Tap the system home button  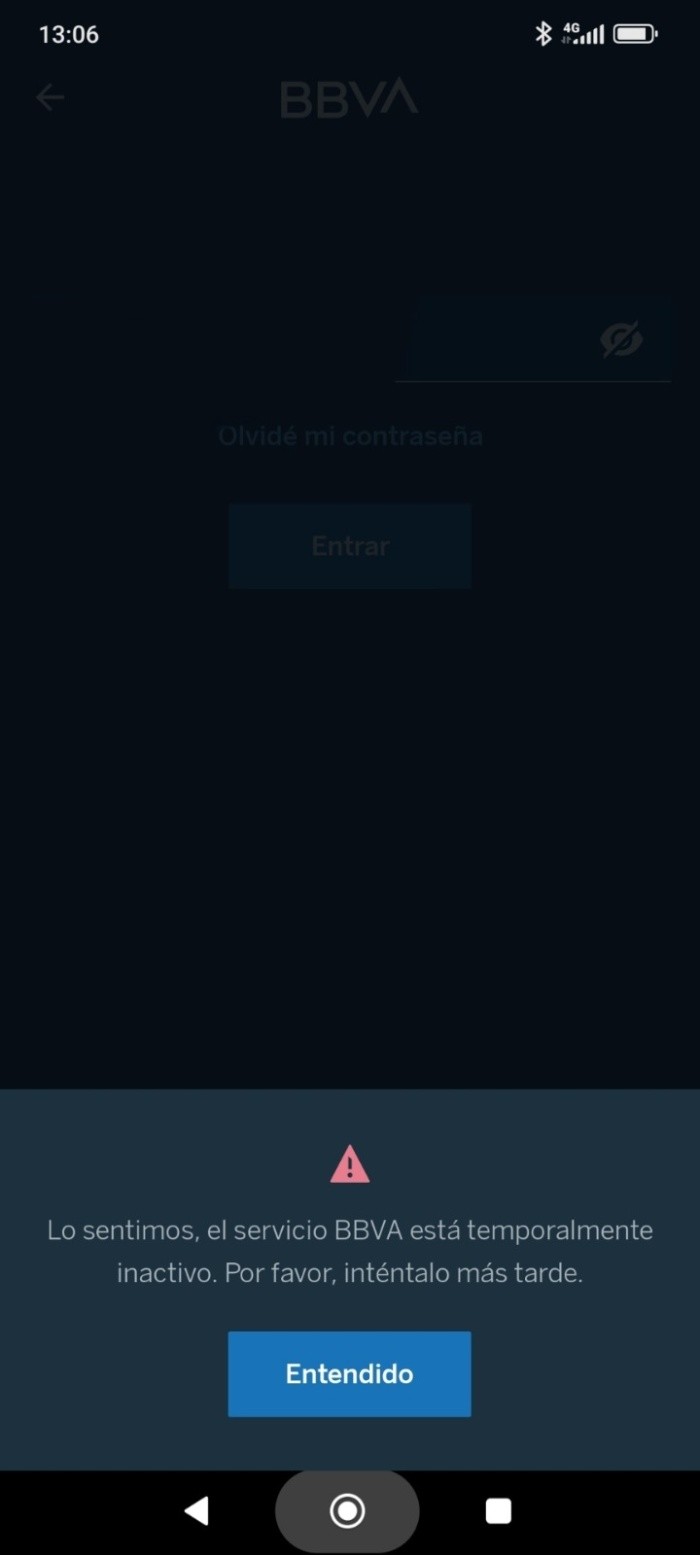(347, 1510)
